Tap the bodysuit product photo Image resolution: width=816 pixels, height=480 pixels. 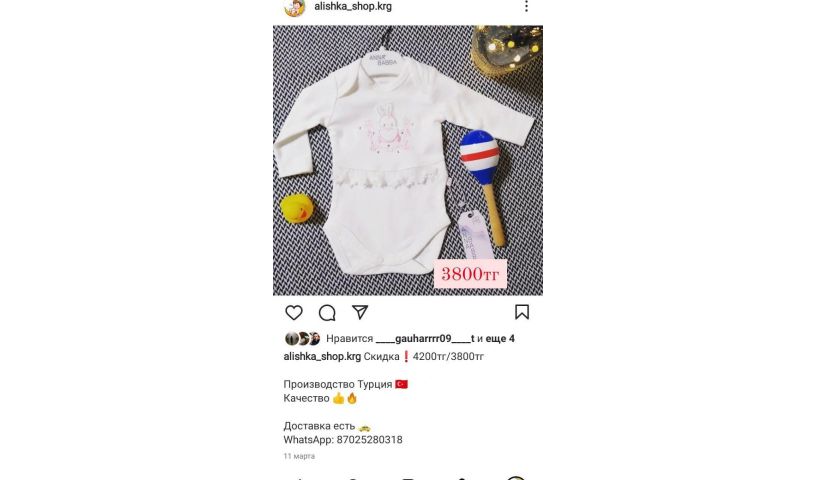click(407, 160)
